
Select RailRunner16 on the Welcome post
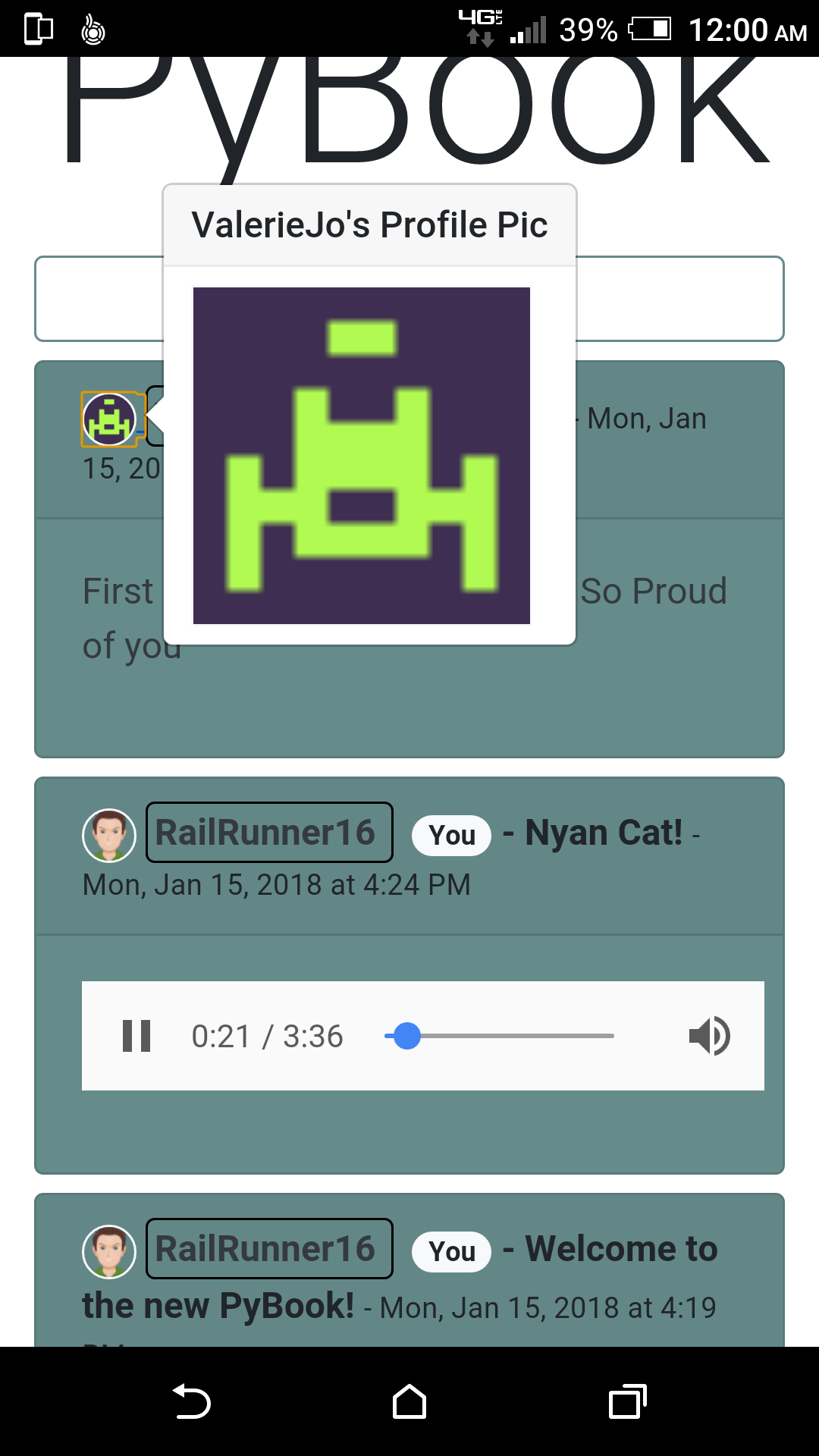coord(268,1249)
